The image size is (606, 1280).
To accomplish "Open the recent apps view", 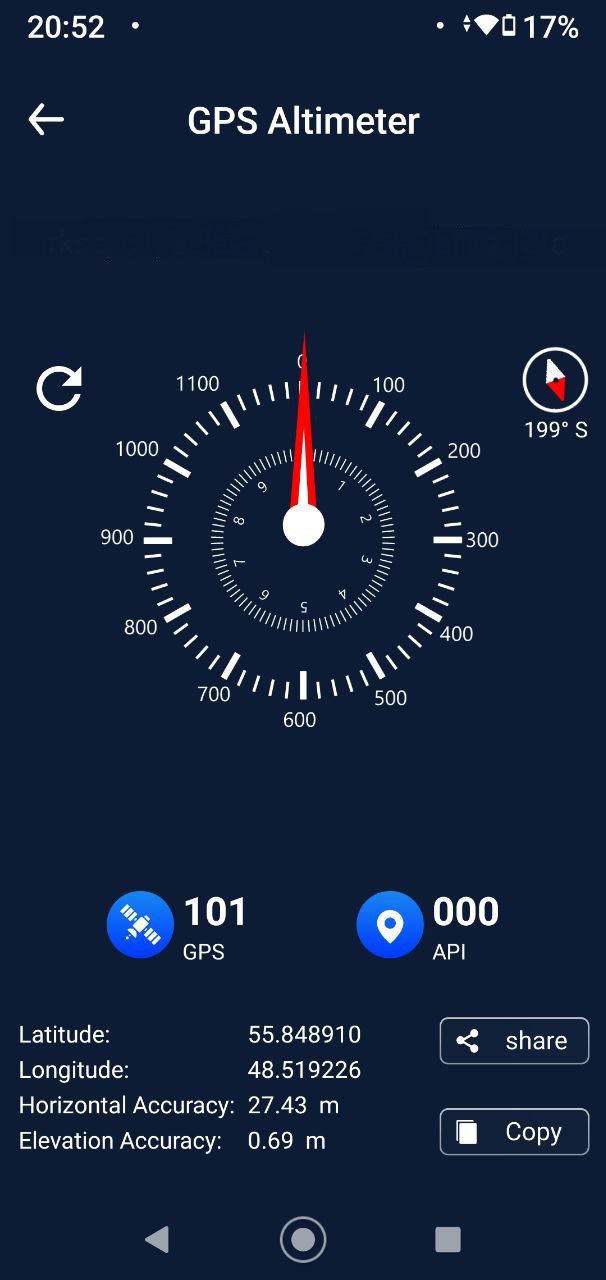I will (x=448, y=1240).
